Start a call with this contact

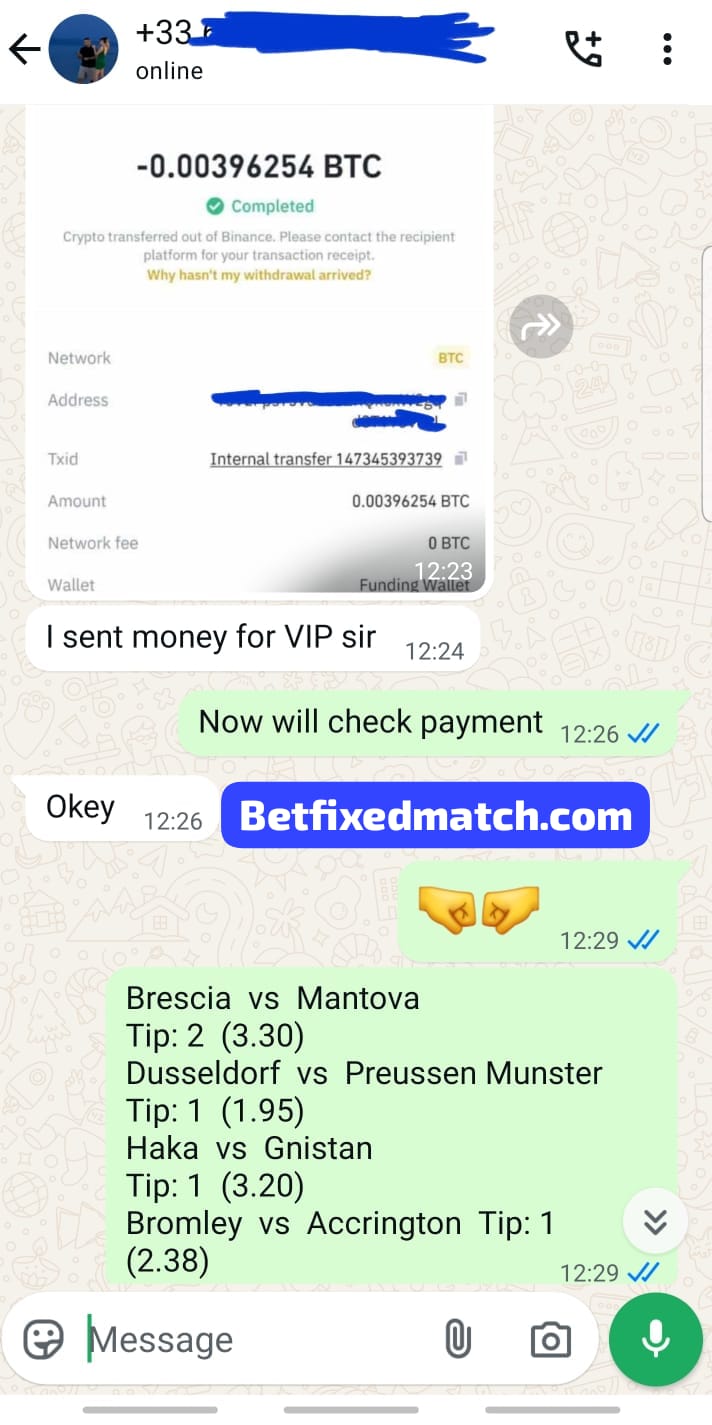click(584, 49)
